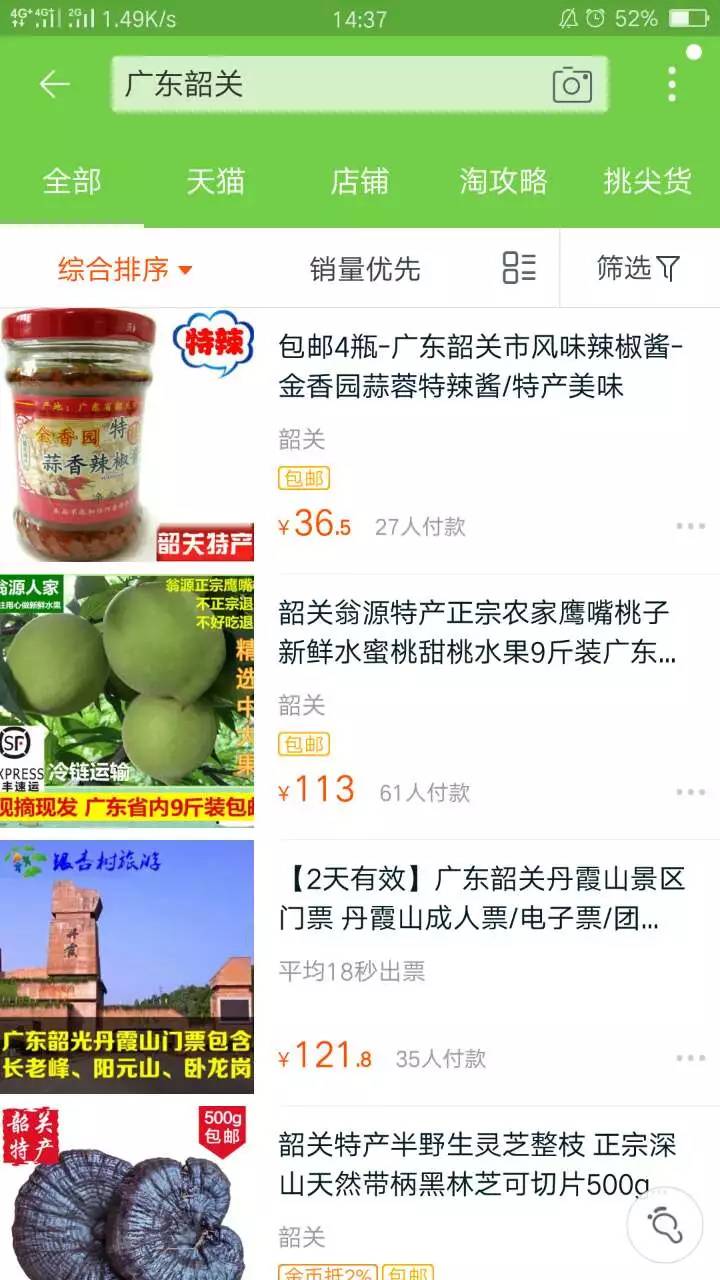Open the 淘攻略 tab
This screenshot has height=1280, width=720.
504,181
